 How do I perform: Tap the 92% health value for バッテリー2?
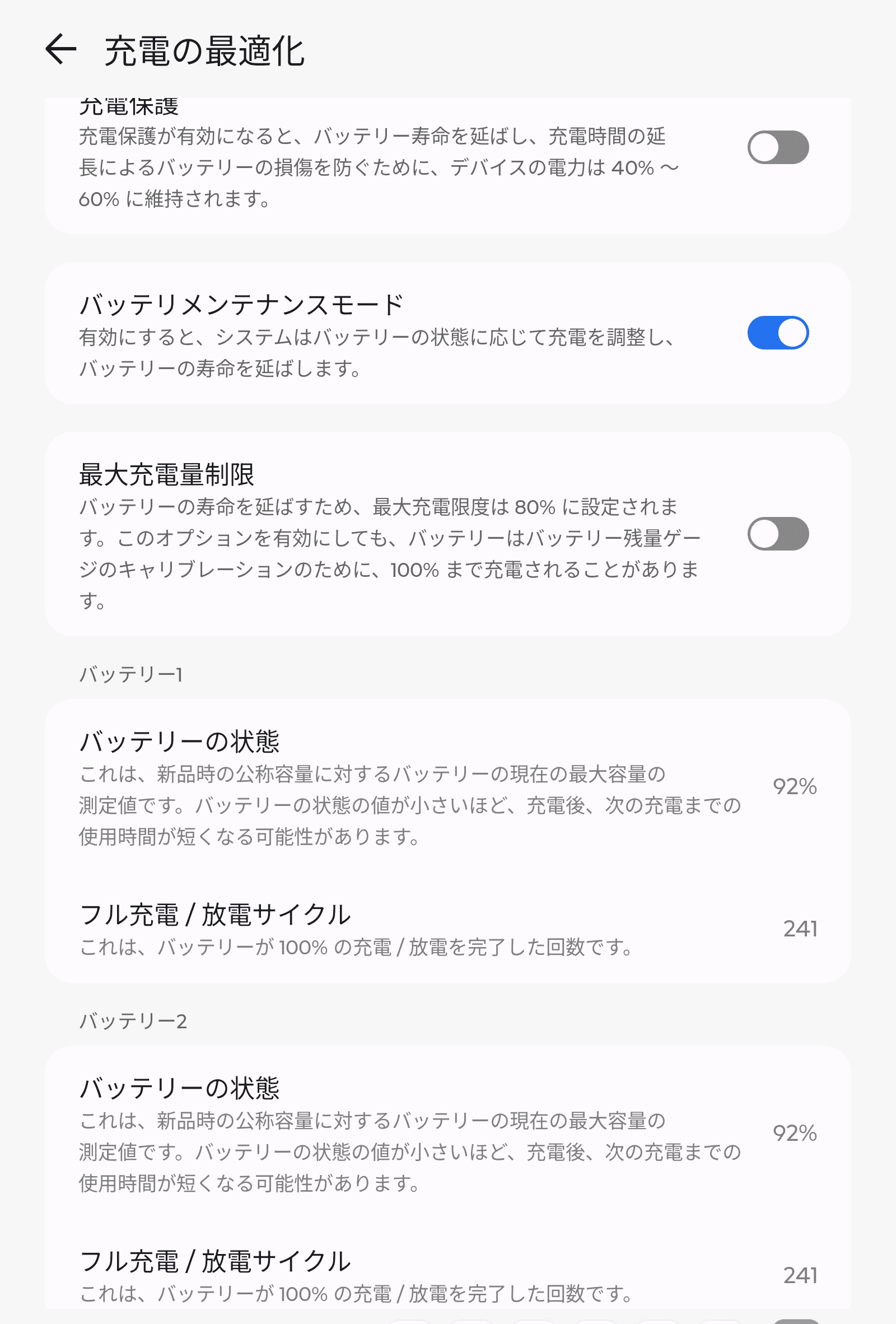point(794,1134)
